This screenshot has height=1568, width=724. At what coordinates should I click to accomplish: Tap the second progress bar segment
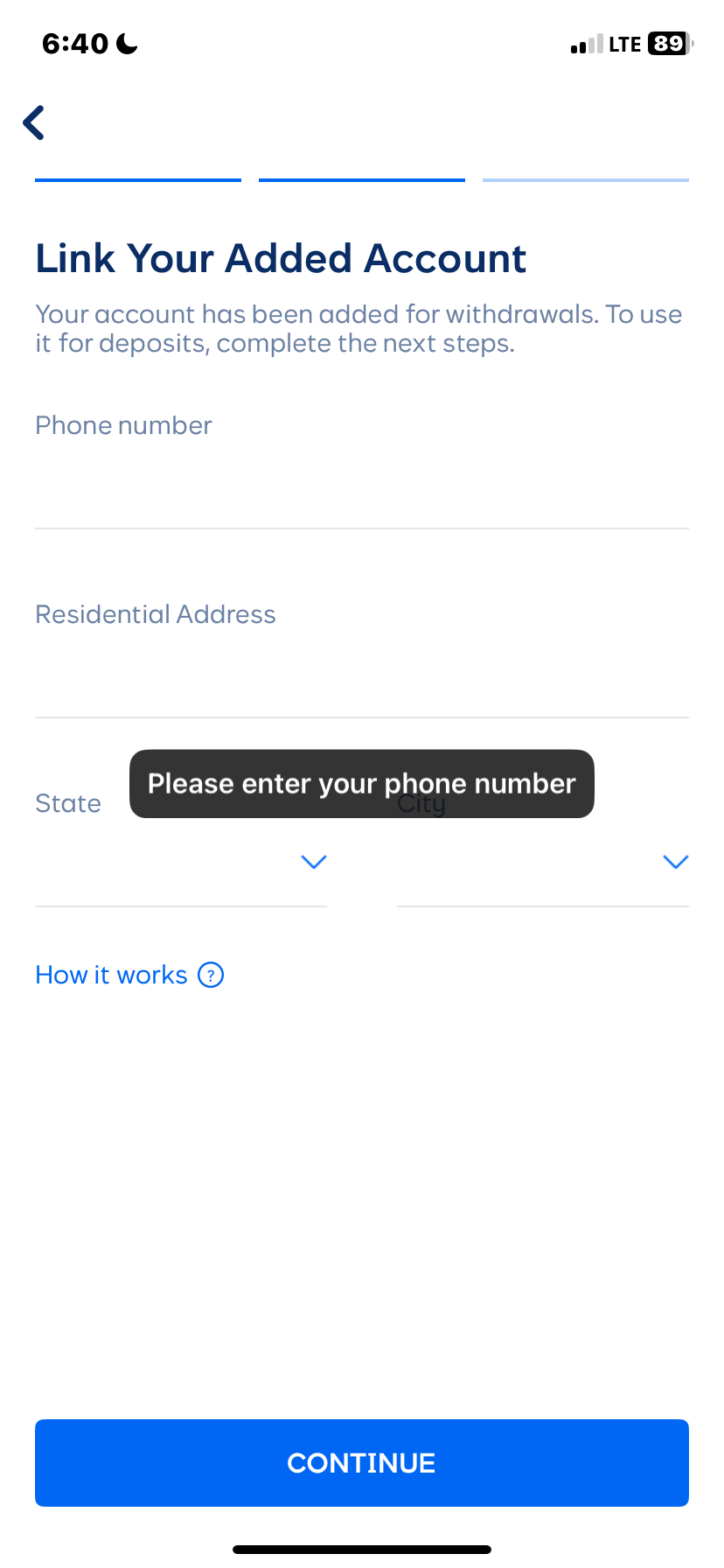coord(361,180)
